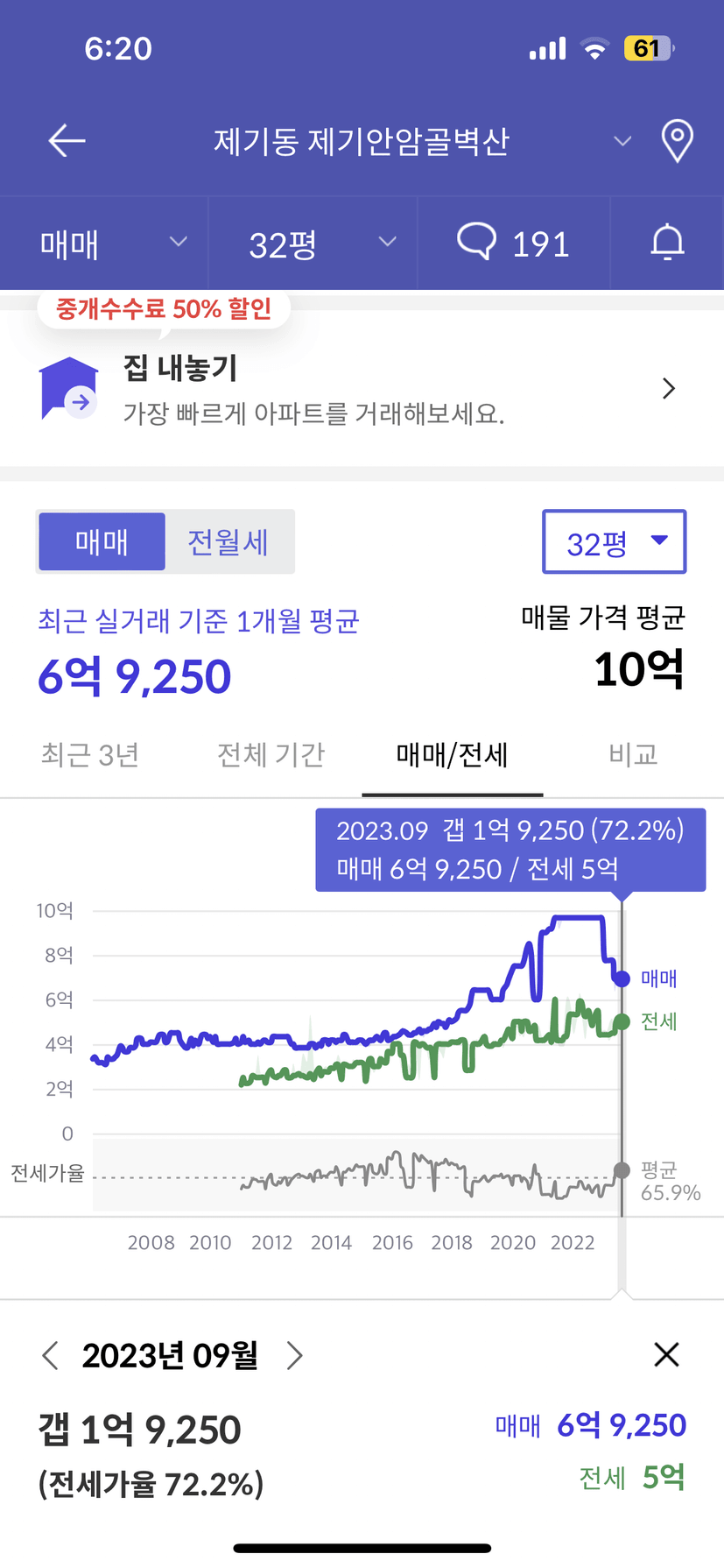Go to the month after 2023년 09월
This screenshot has height=1568, width=724.
click(295, 1355)
